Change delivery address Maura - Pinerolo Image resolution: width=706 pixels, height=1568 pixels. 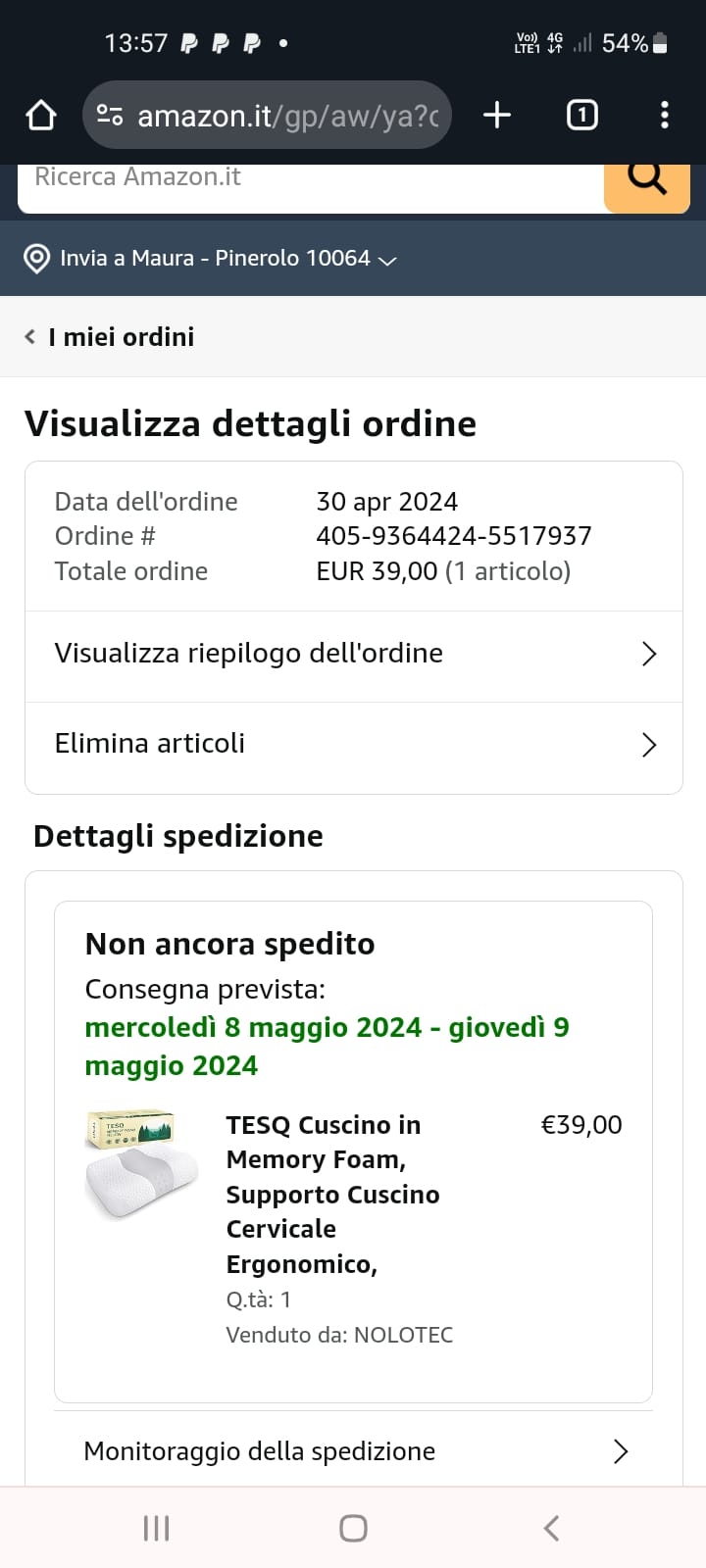click(210, 259)
